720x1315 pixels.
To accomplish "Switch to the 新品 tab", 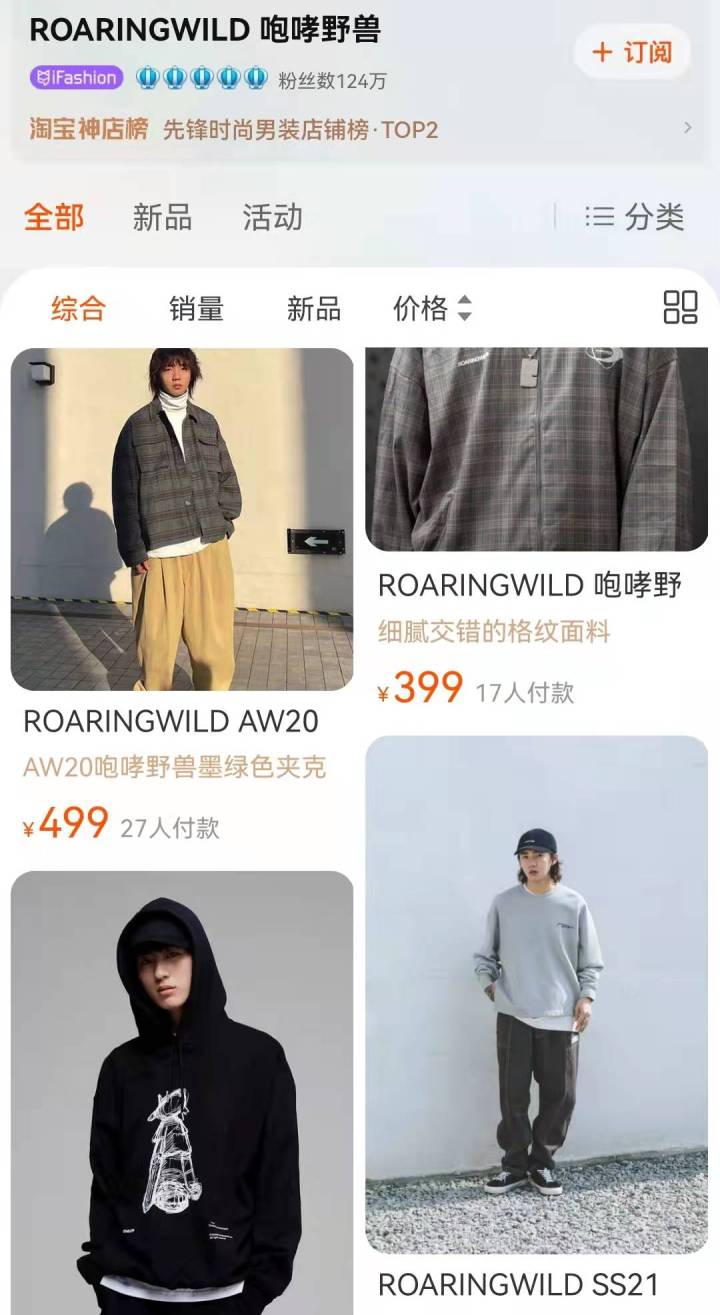I will coord(163,218).
